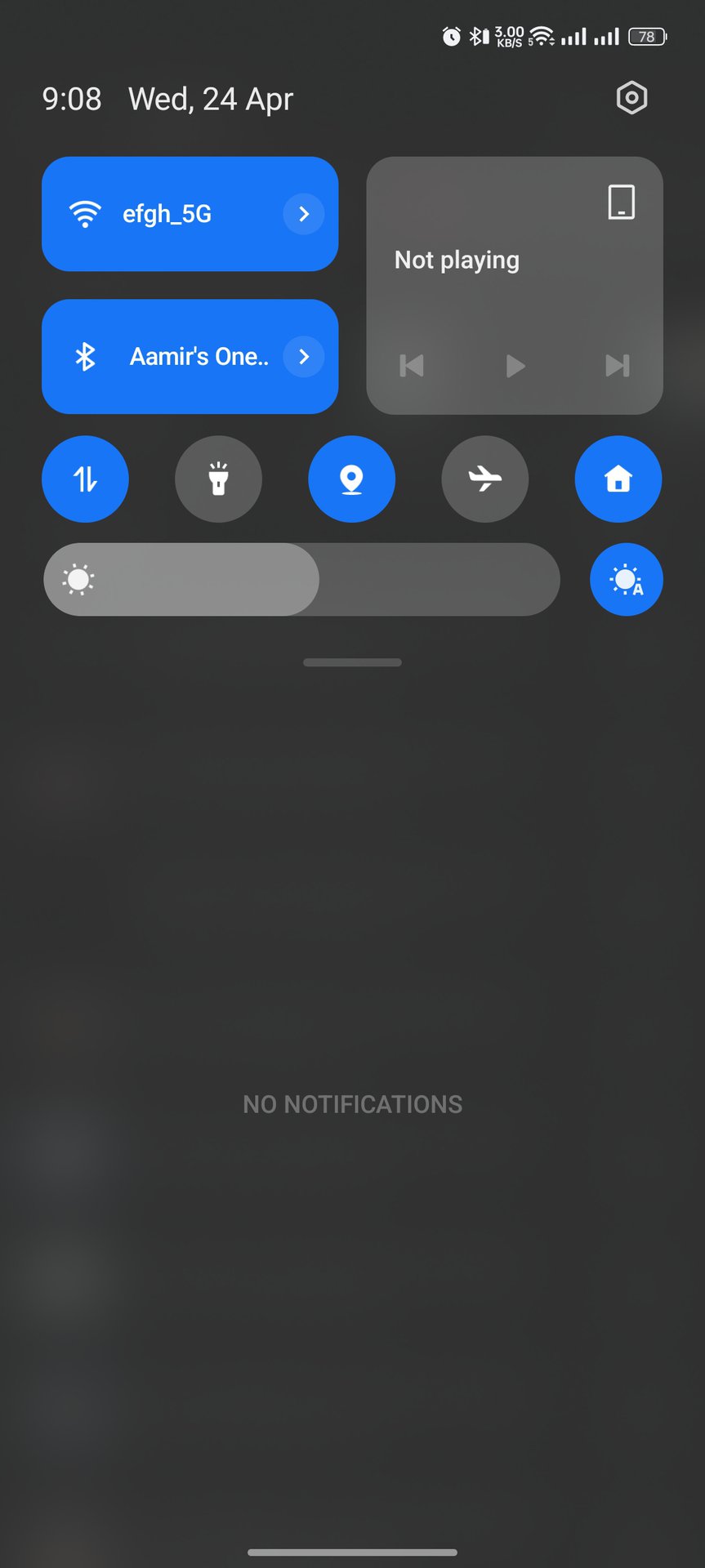Viewport: 705px width, 1568px height.
Task: Toggle auto brightness
Action: tap(627, 580)
